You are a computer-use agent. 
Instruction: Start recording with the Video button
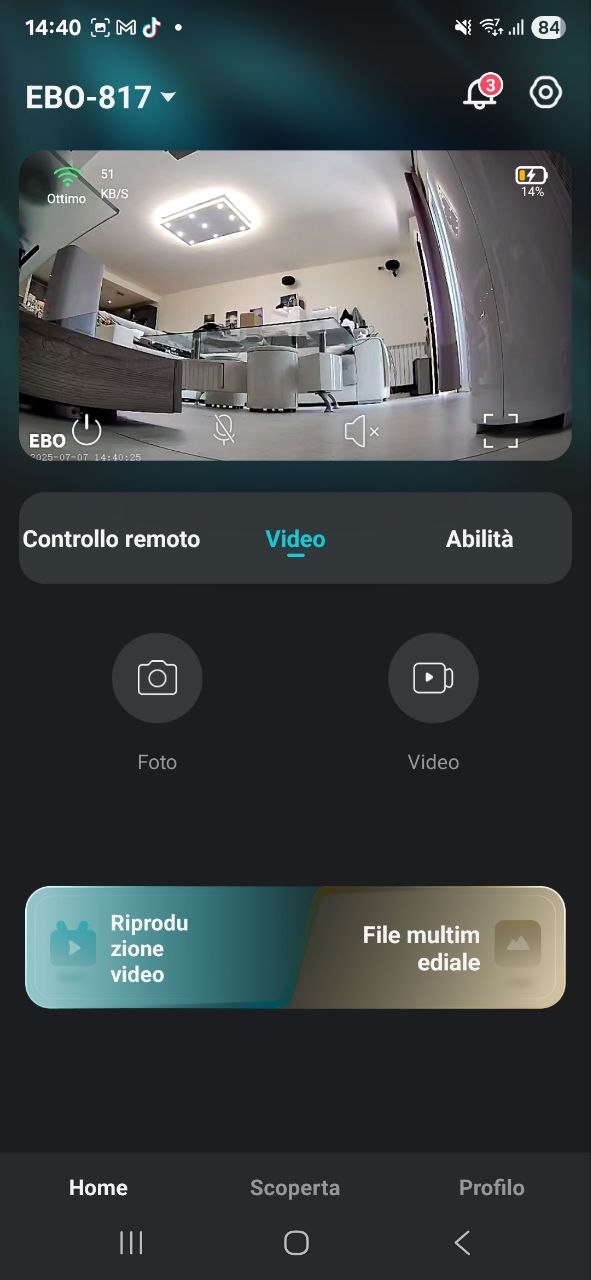[433, 678]
